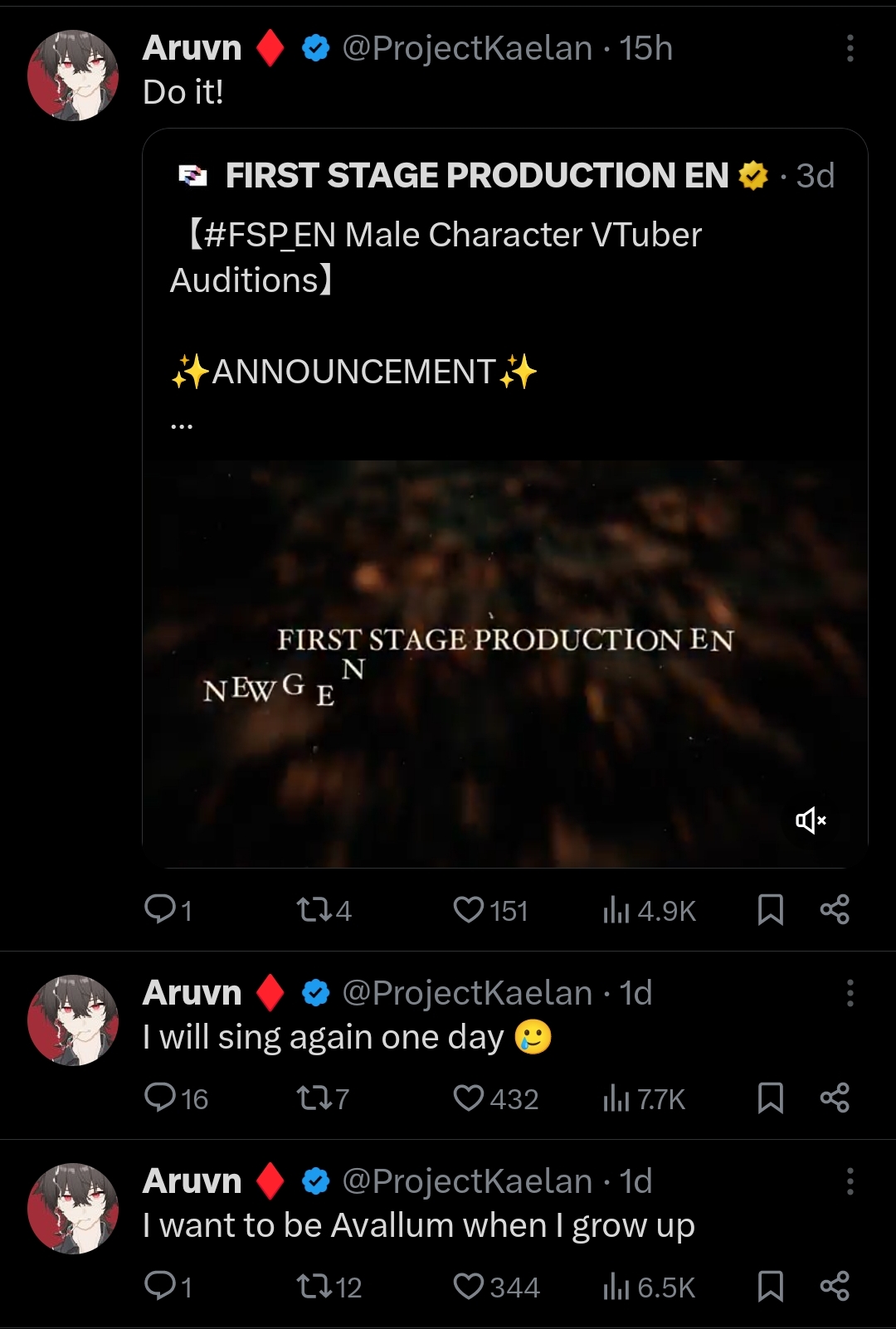Reply to the "Do it!" post
The image size is (896, 1329).
point(159,909)
